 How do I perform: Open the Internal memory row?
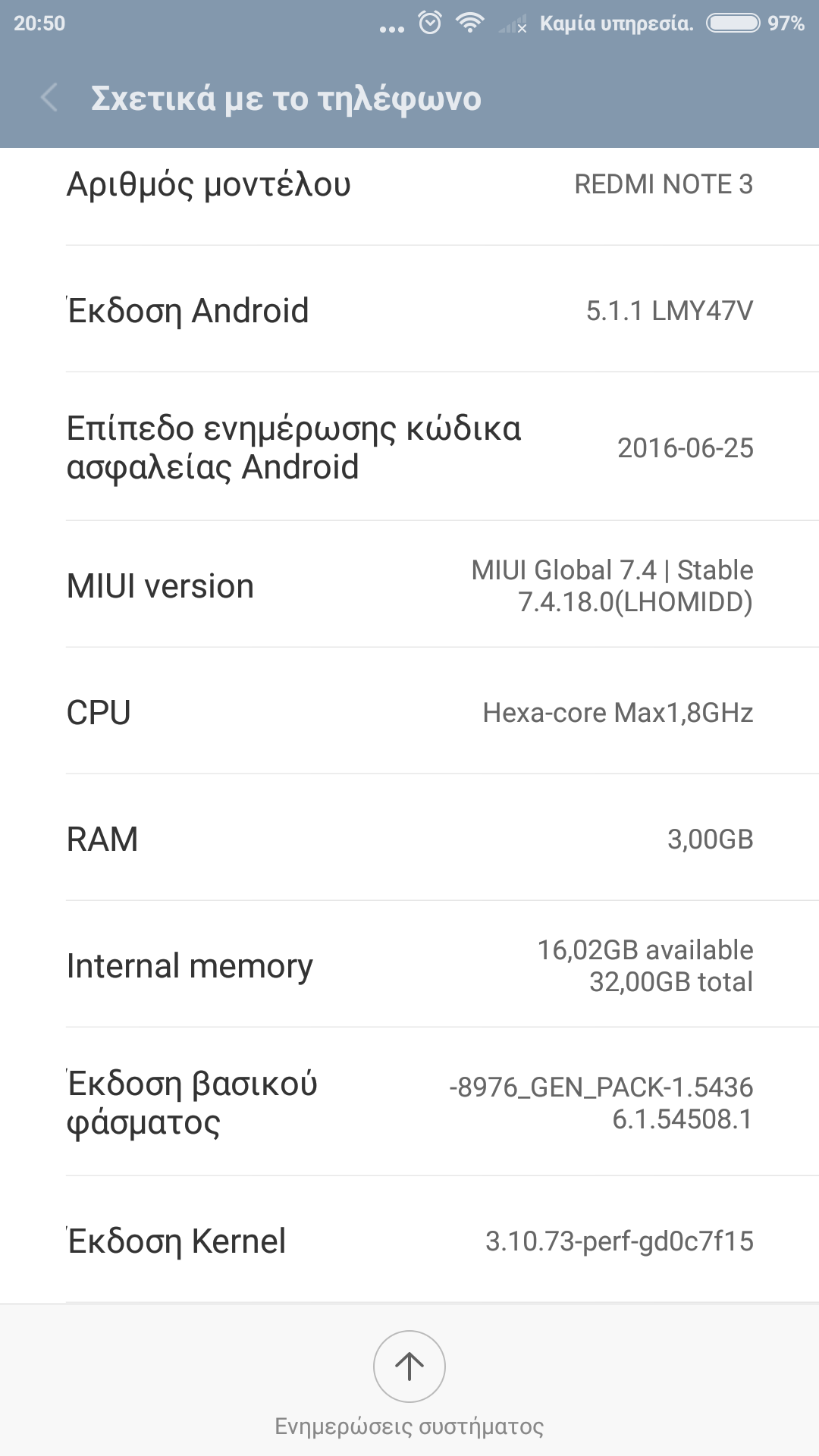(x=409, y=965)
